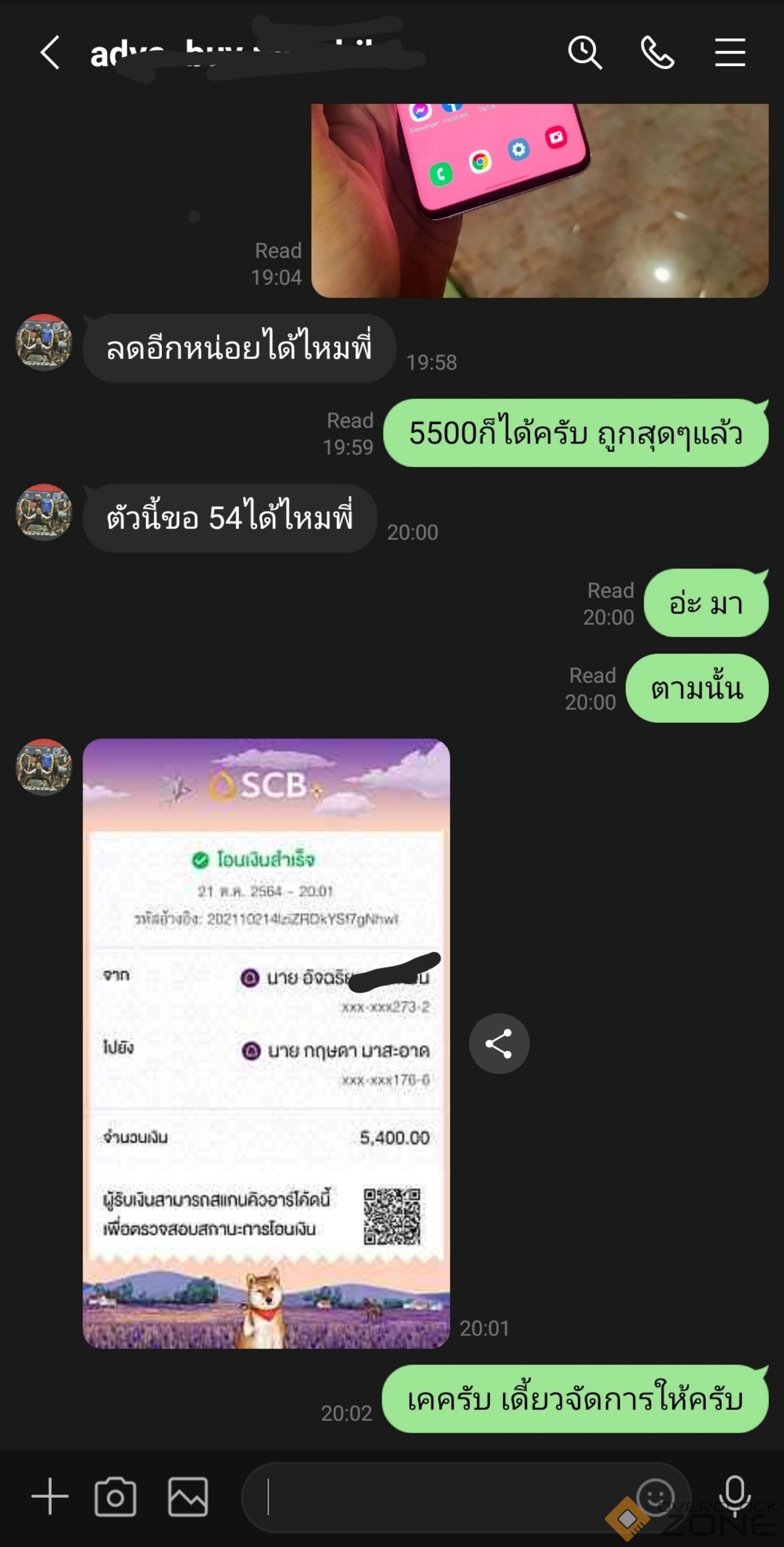Open the pink phone photo
Image resolution: width=784 pixels, height=1547 pixels.
(539, 200)
